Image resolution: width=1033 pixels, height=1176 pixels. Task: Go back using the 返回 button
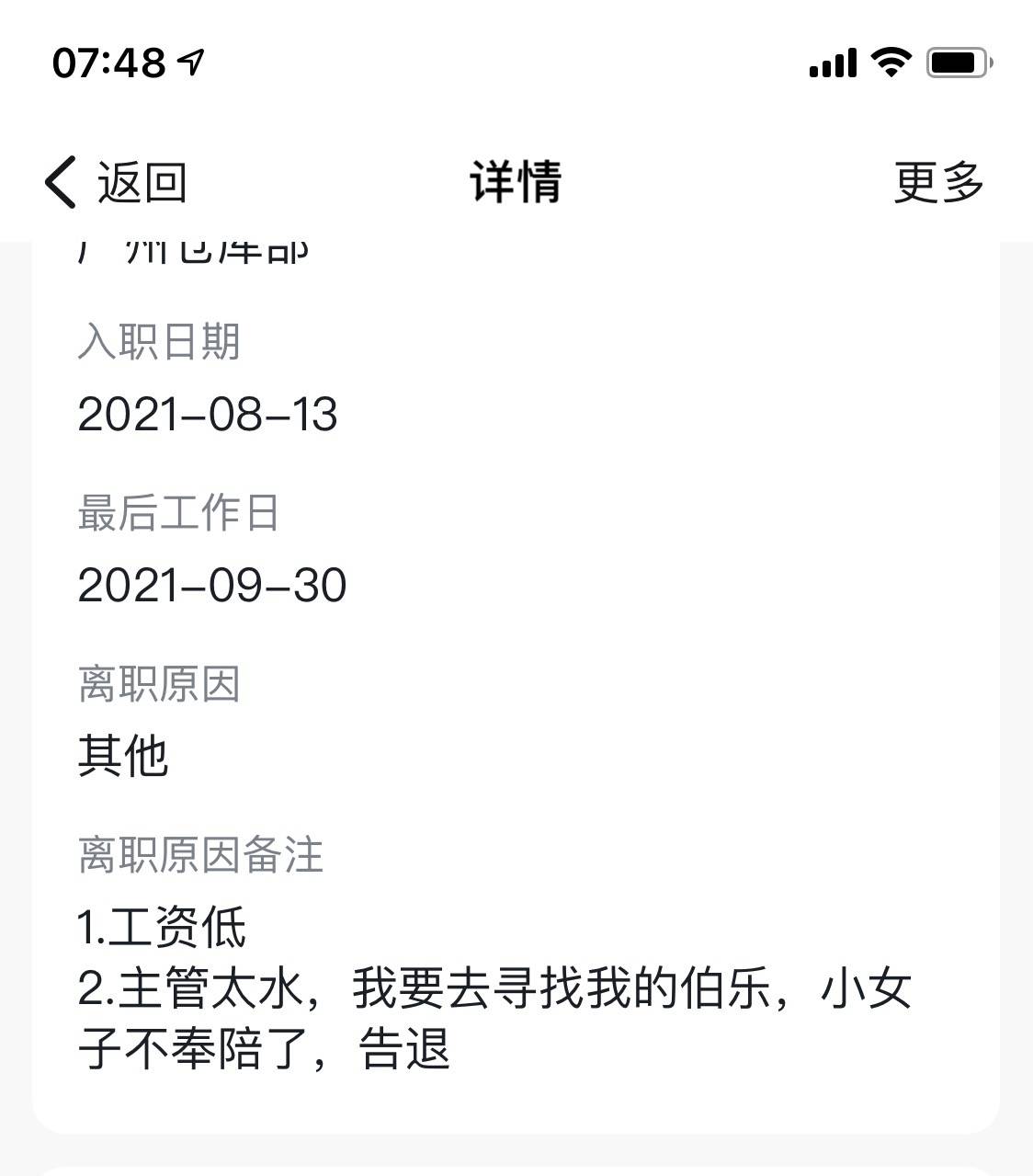(116, 182)
